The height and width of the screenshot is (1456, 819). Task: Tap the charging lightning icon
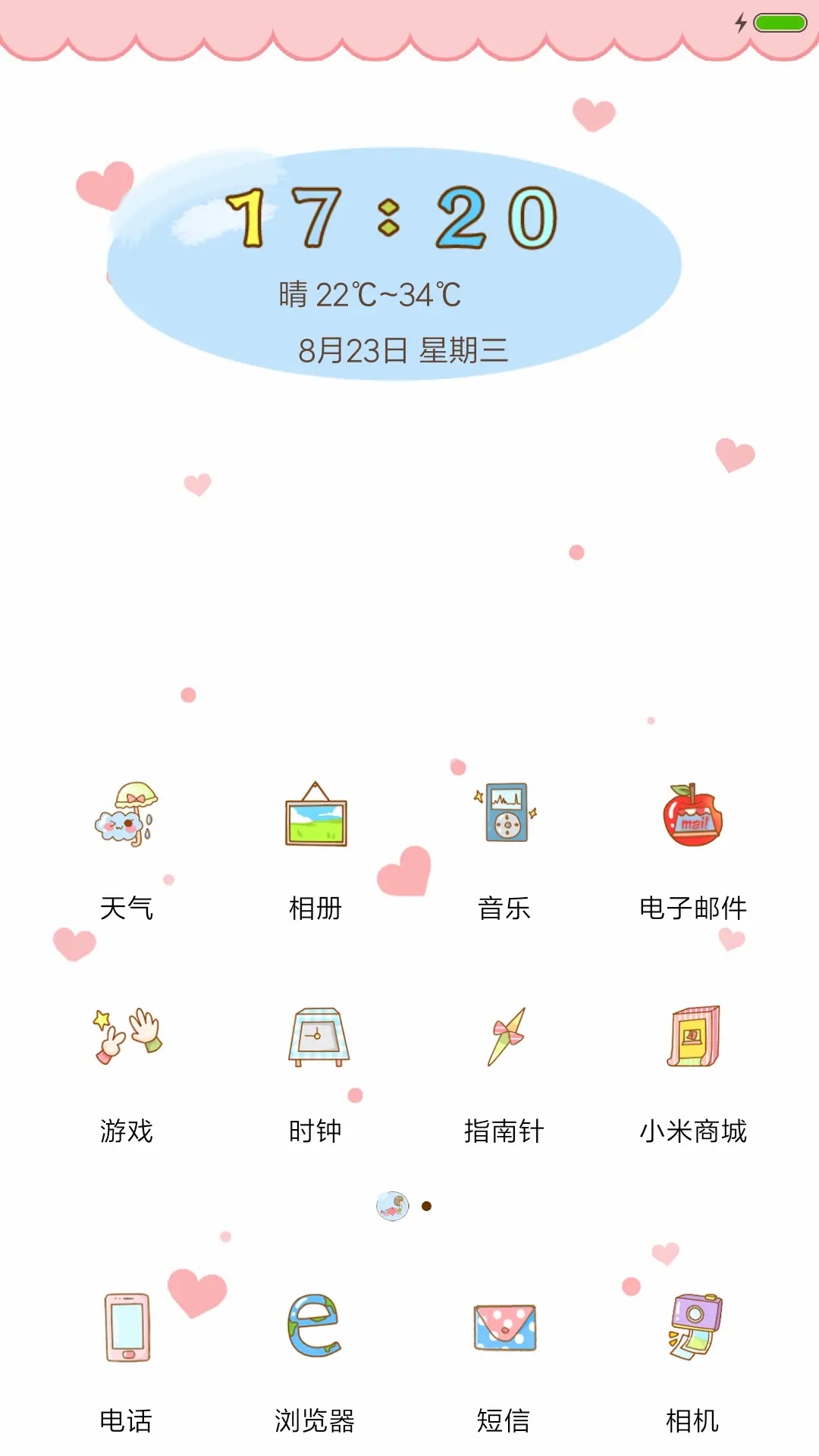(x=741, y=23)
